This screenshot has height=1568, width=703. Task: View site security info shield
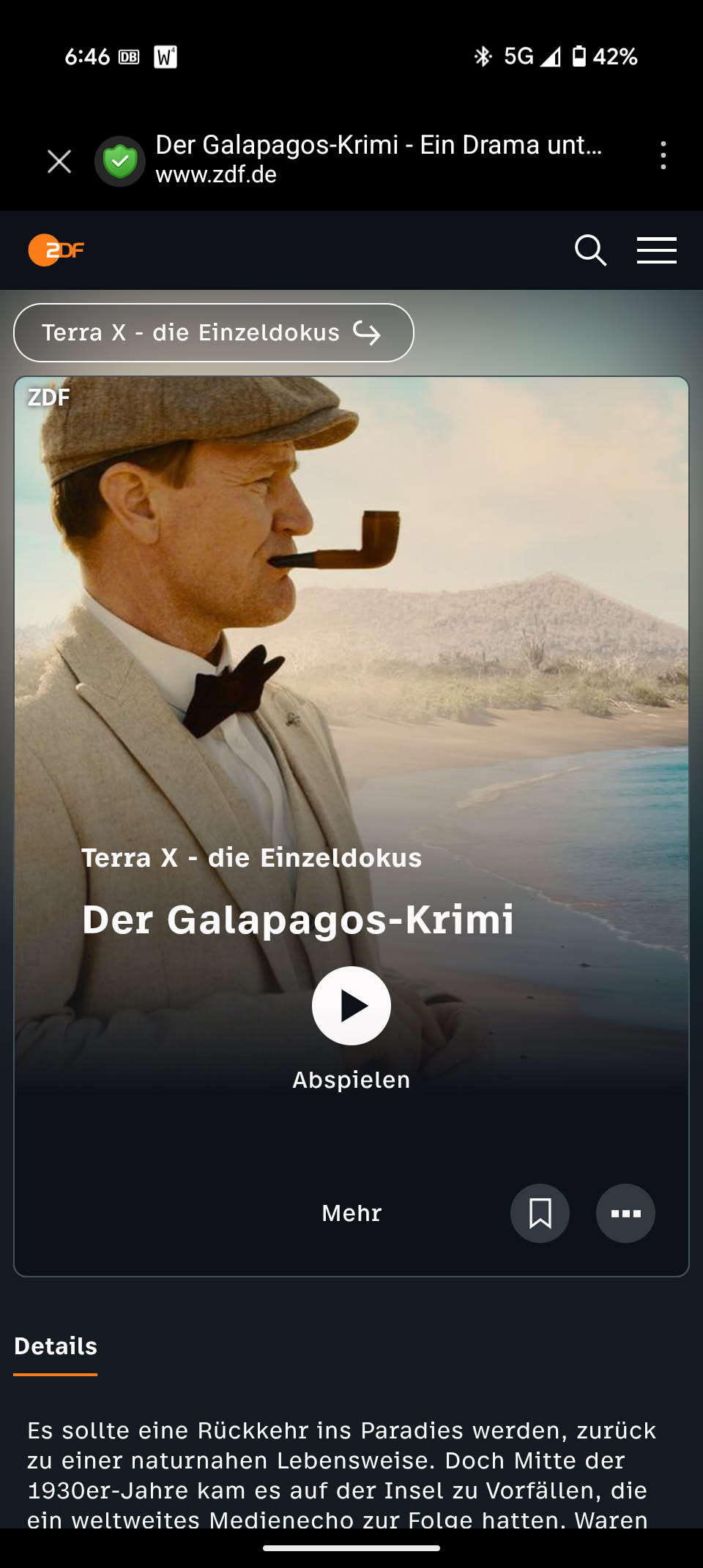click(120, 161)
